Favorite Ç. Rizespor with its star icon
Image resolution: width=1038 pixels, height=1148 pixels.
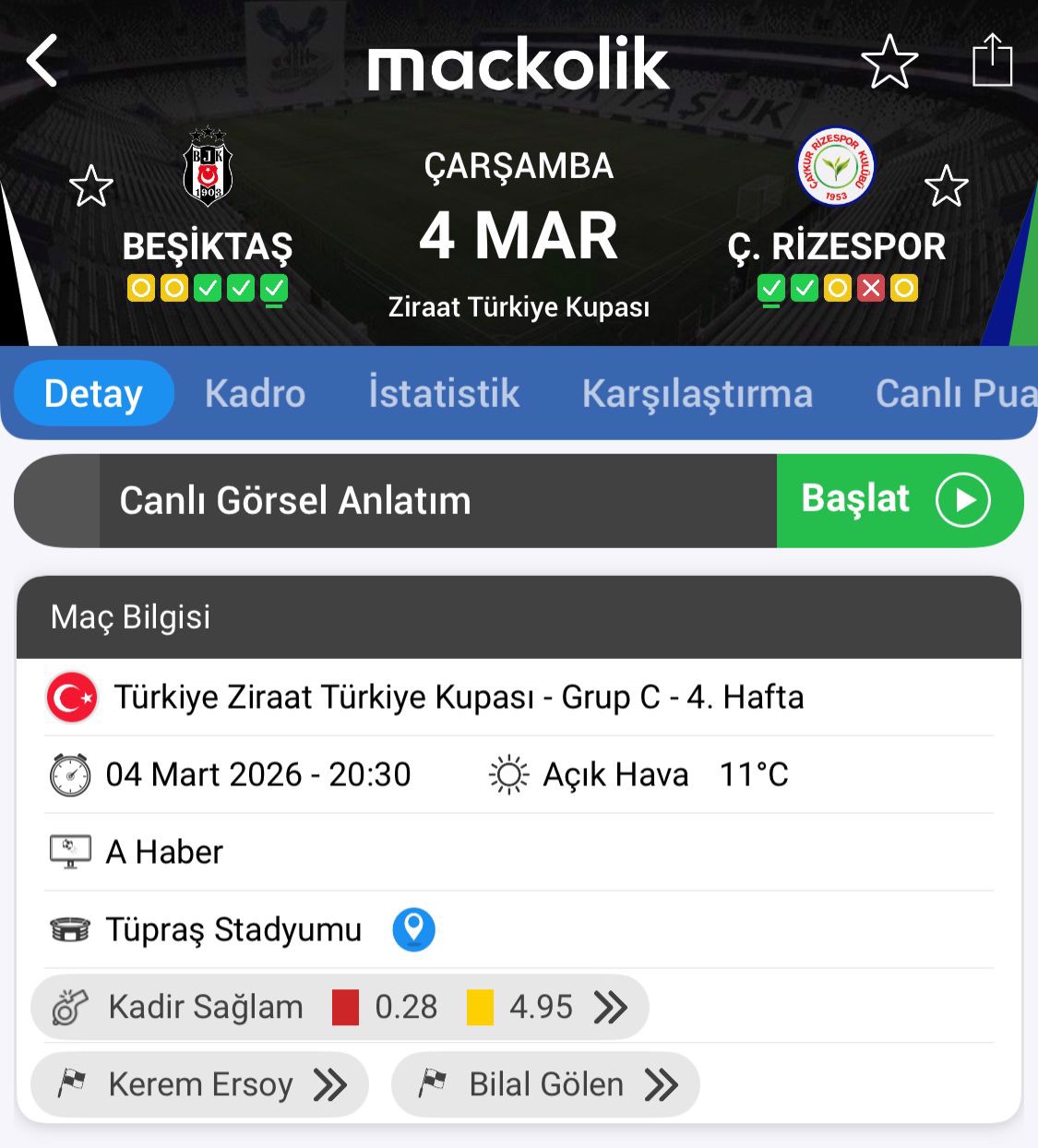946,186
